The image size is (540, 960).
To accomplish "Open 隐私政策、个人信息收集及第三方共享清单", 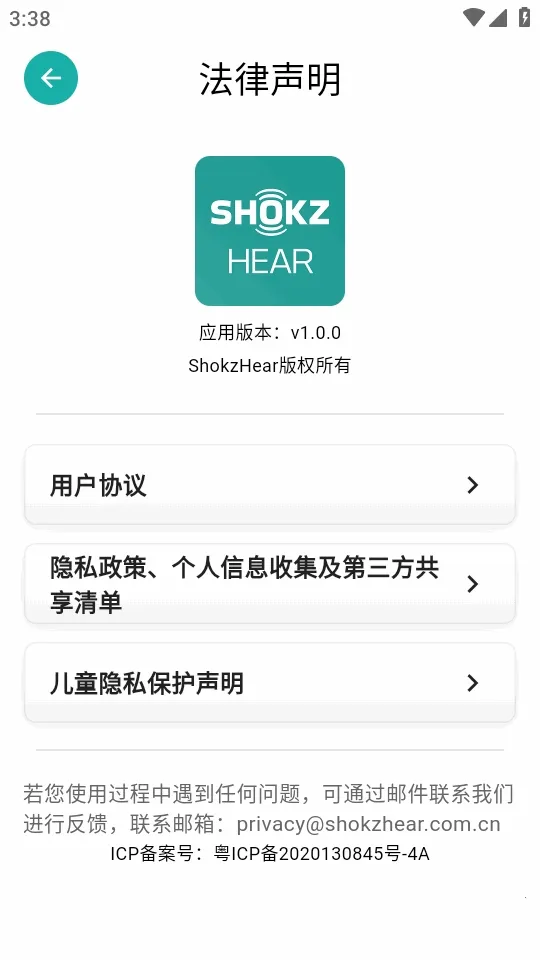I will (269, 584).
